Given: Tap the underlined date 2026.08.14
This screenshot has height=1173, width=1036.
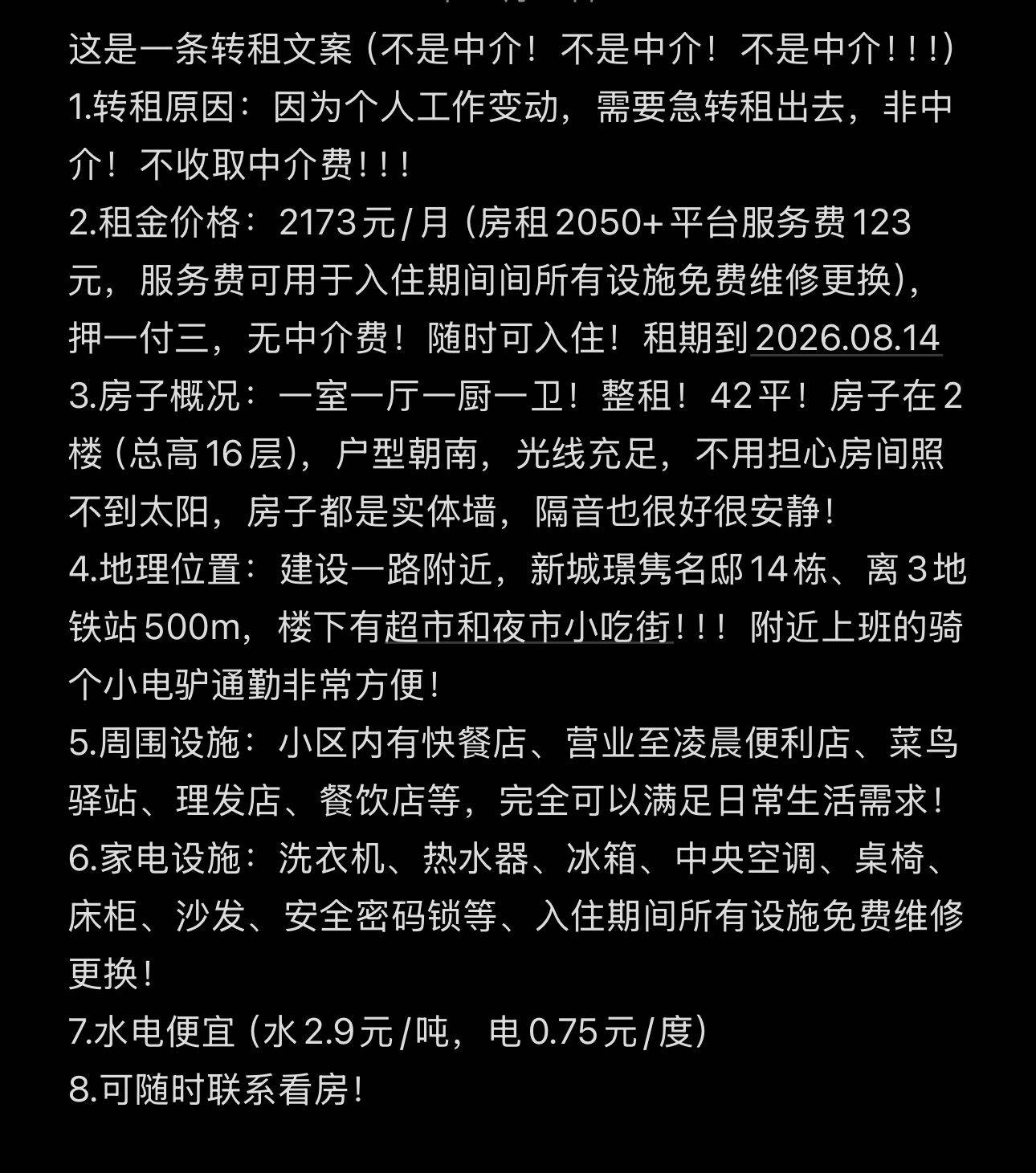Looking at the screenshot, I should 847,338.
